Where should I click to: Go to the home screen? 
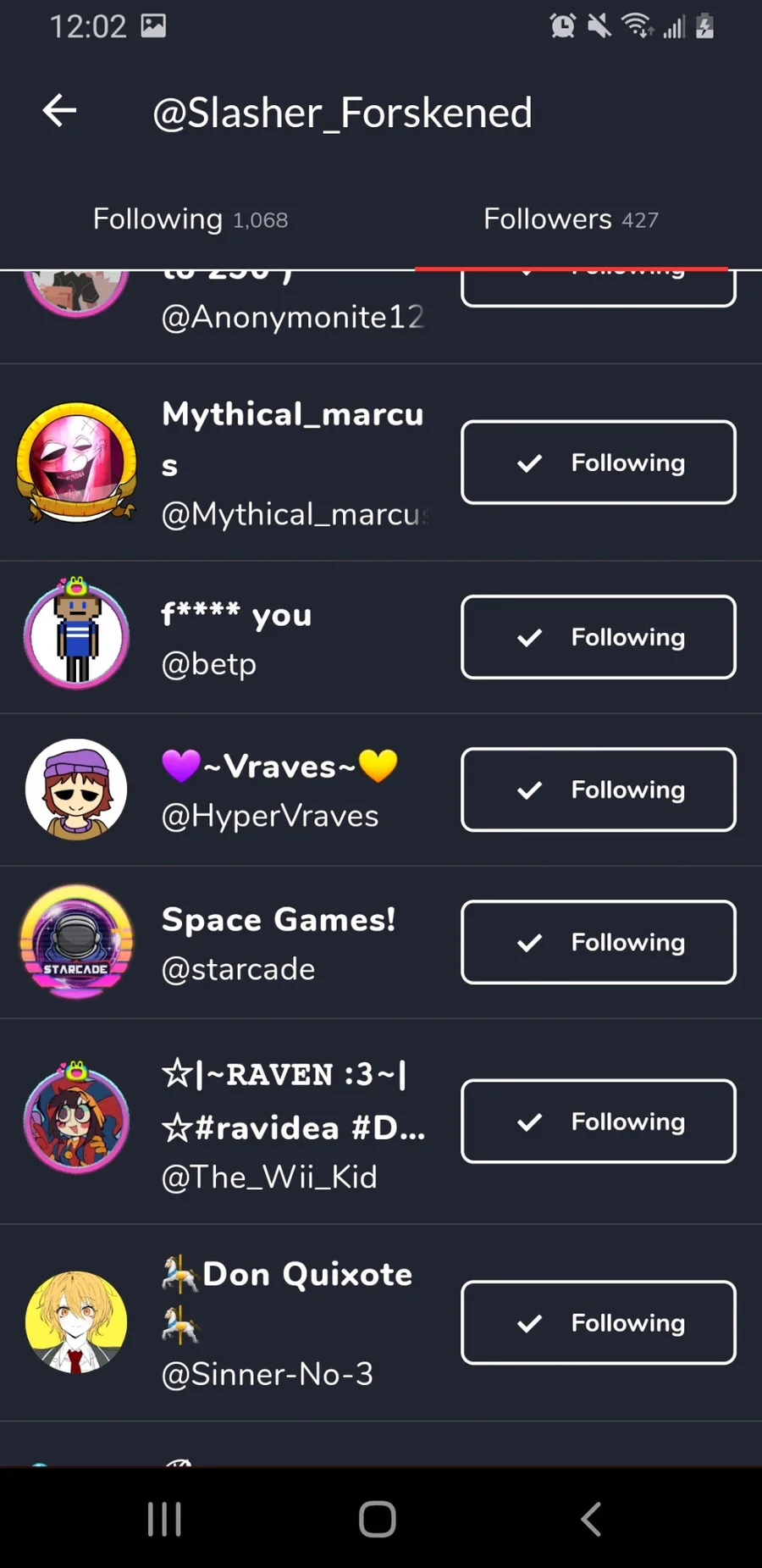pos(378,1519)
